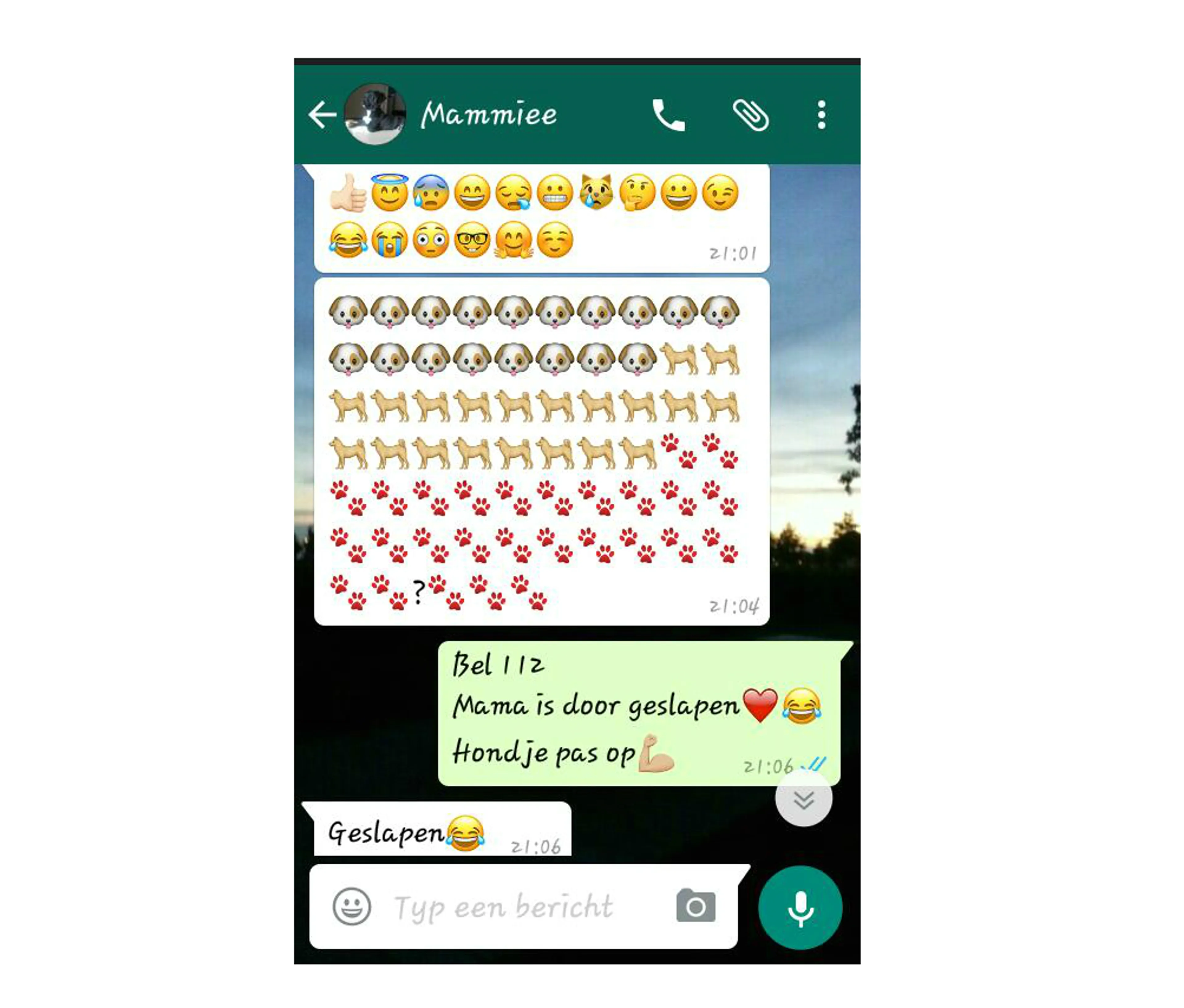
Task: Open the camera from the message bar
Action: point(695,906)
